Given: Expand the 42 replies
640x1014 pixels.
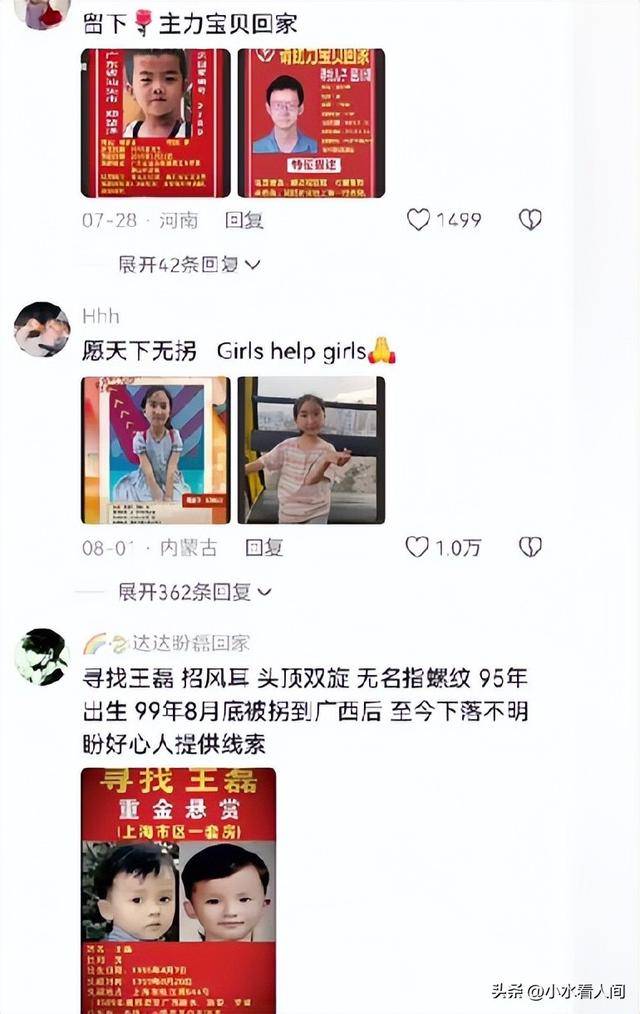Looking at the screenshot, I should [x=189, y=265].
